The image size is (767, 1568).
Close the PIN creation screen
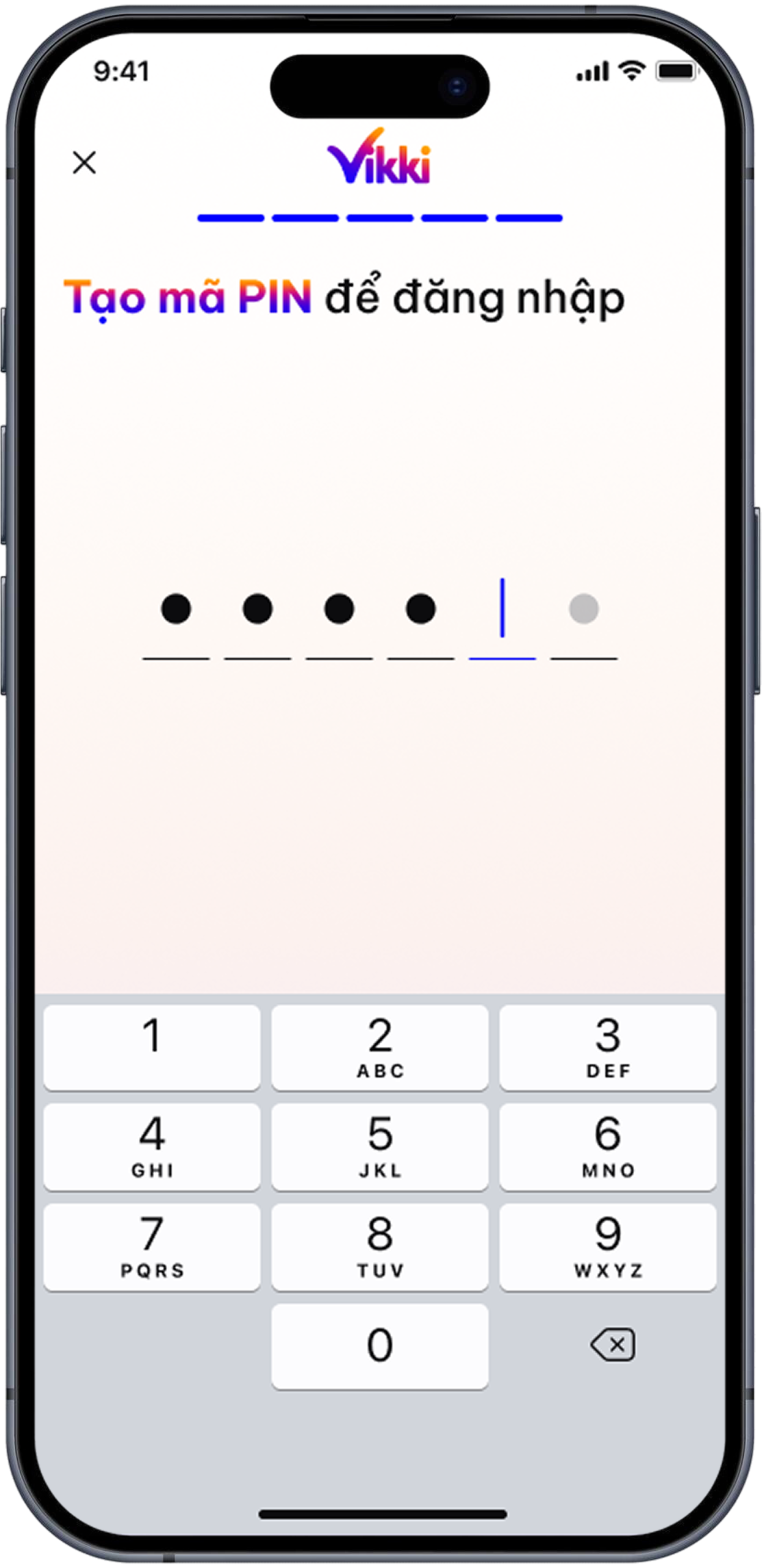[84, 163]
